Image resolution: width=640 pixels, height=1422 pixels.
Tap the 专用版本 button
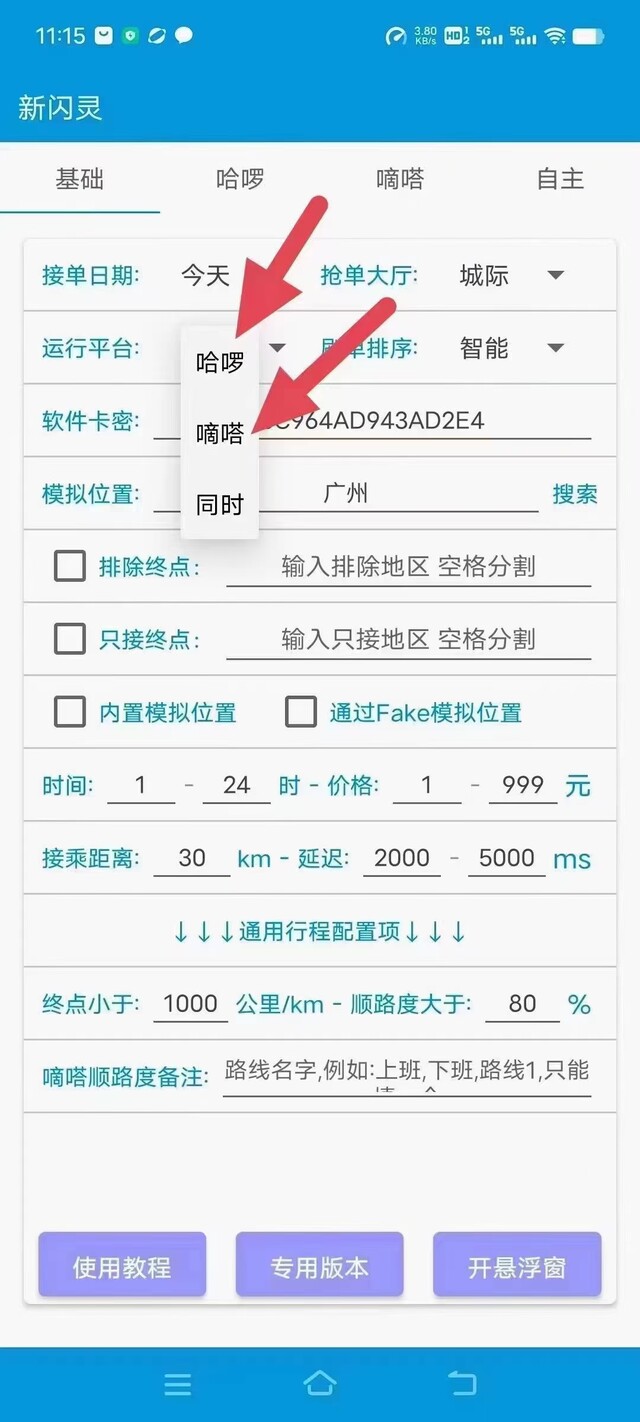(x=319, y=1267)
